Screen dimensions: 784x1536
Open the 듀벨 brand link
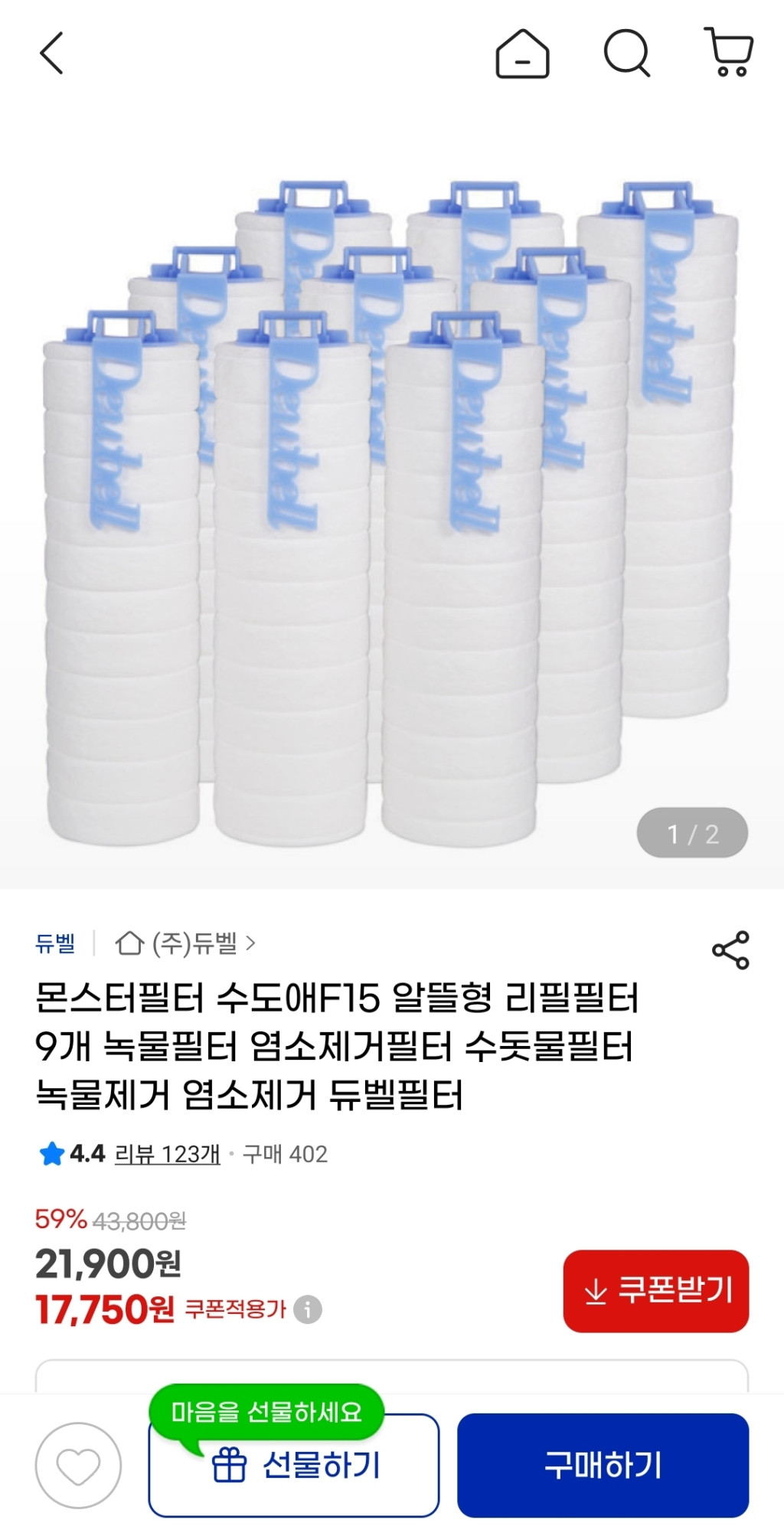pyautogui.click(x=55, y=943)
